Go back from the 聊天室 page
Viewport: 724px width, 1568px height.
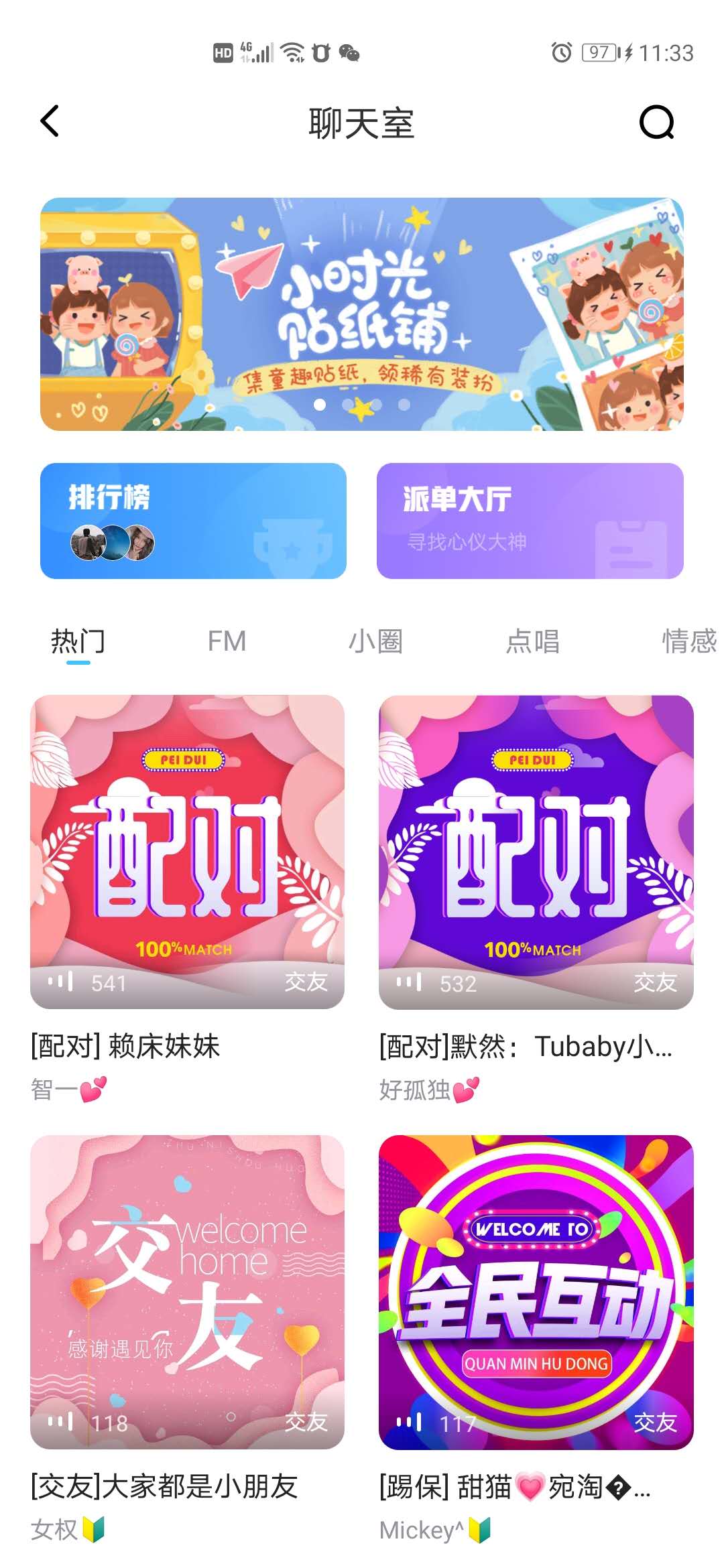[50, 121]
